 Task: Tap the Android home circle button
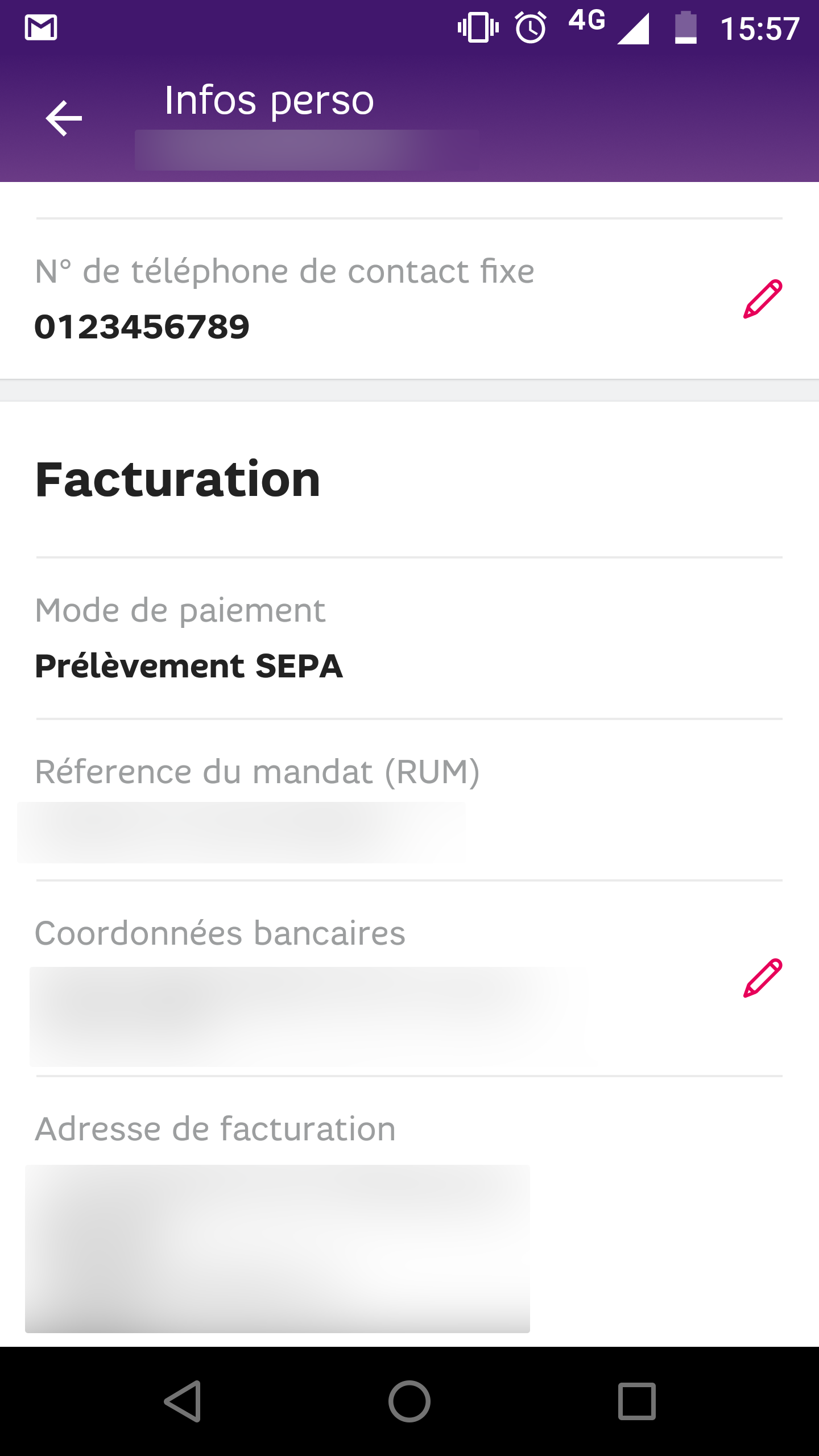(x=409, y=1402)
